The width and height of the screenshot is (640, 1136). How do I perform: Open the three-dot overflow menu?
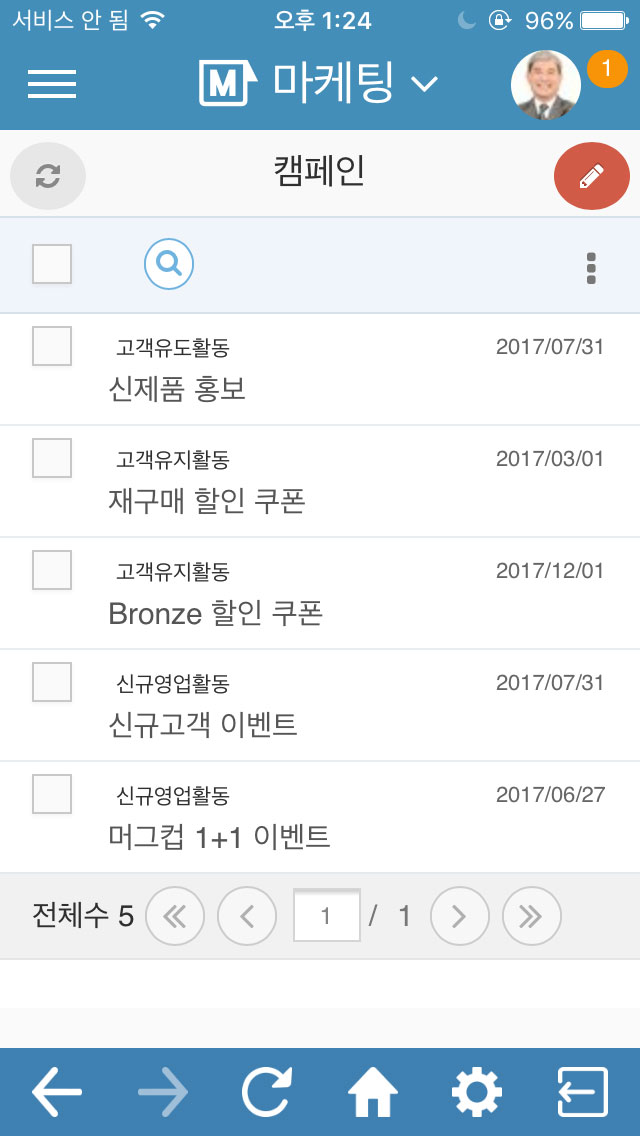click(x=591, y=268)
